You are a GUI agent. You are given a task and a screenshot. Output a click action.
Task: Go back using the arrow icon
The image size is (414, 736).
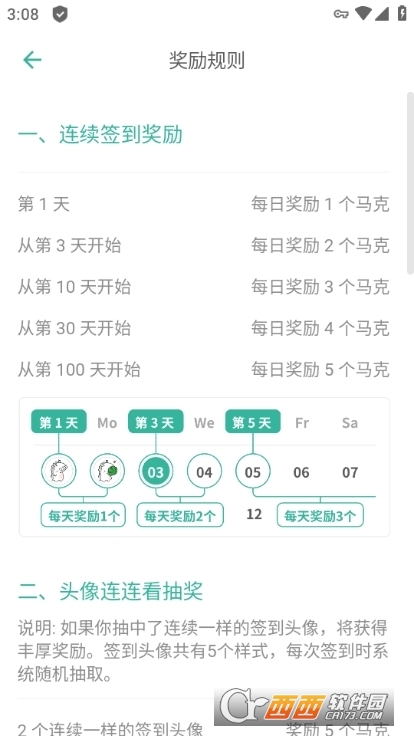pyautogui.click(x=32, y=60)
